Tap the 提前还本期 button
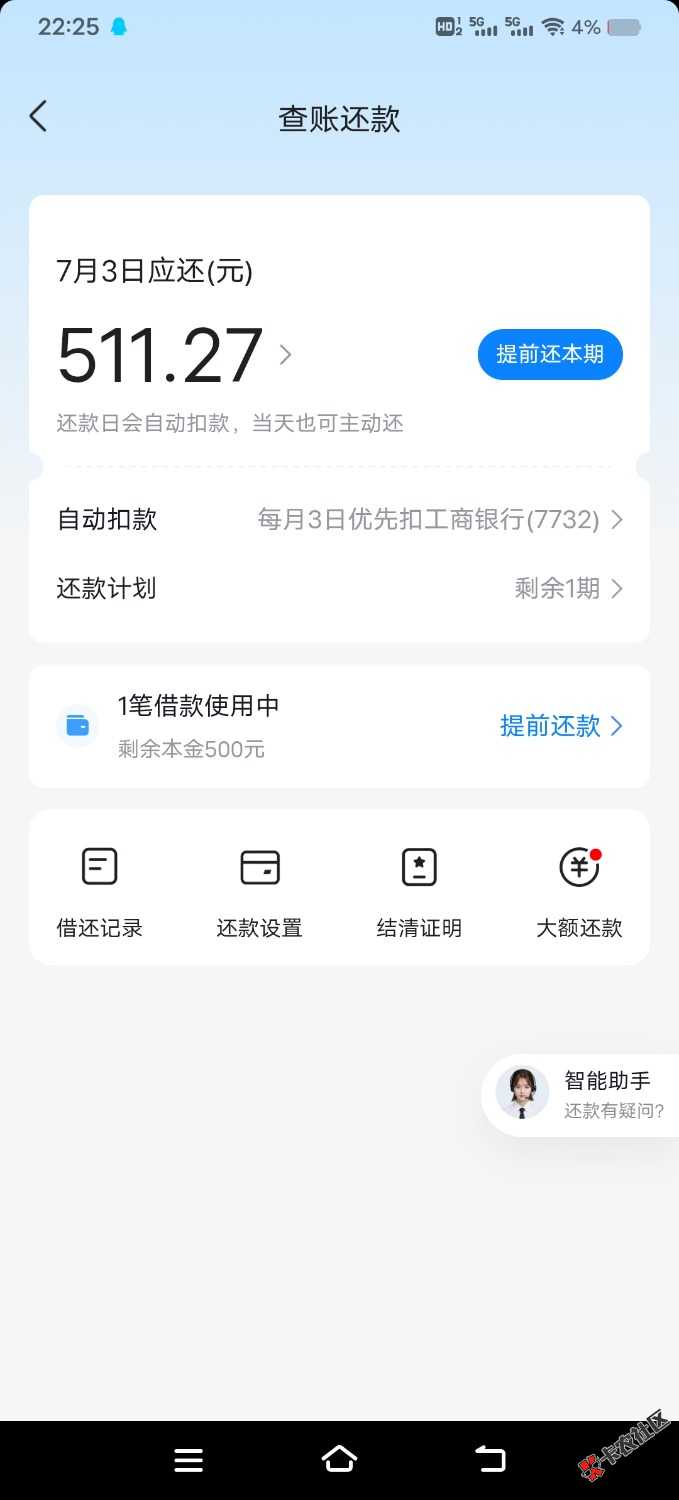The height and width of the screenshot is (1500, 679). pyautogui.click(x=550, y=354)
